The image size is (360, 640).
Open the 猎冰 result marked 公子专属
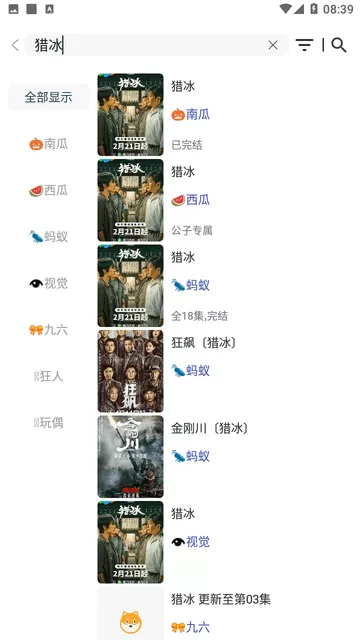pos(225,200)
